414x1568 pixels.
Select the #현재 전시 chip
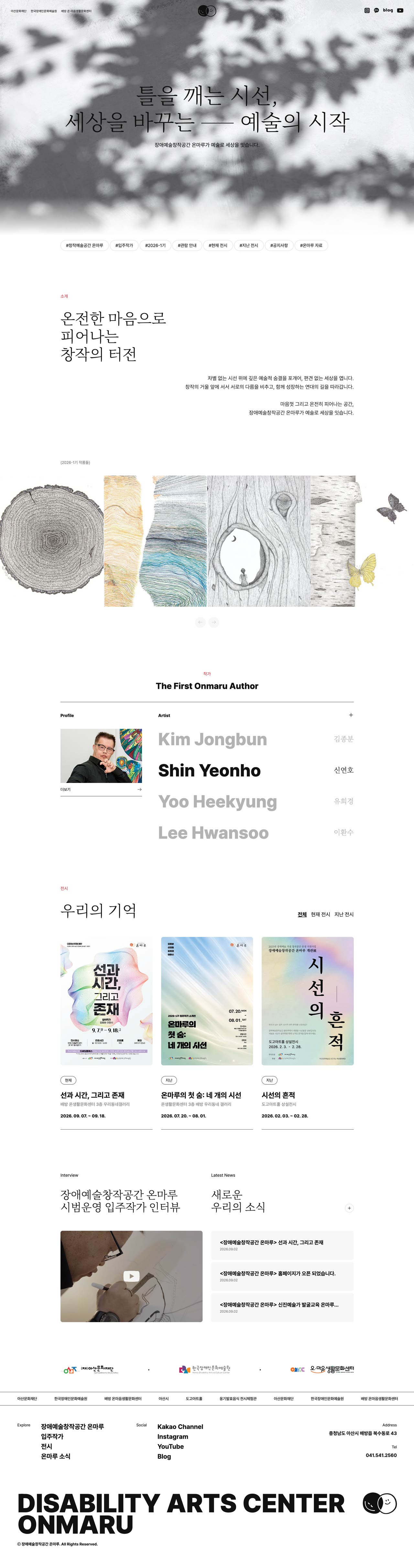pyautogui.click(x=218, y=245)
